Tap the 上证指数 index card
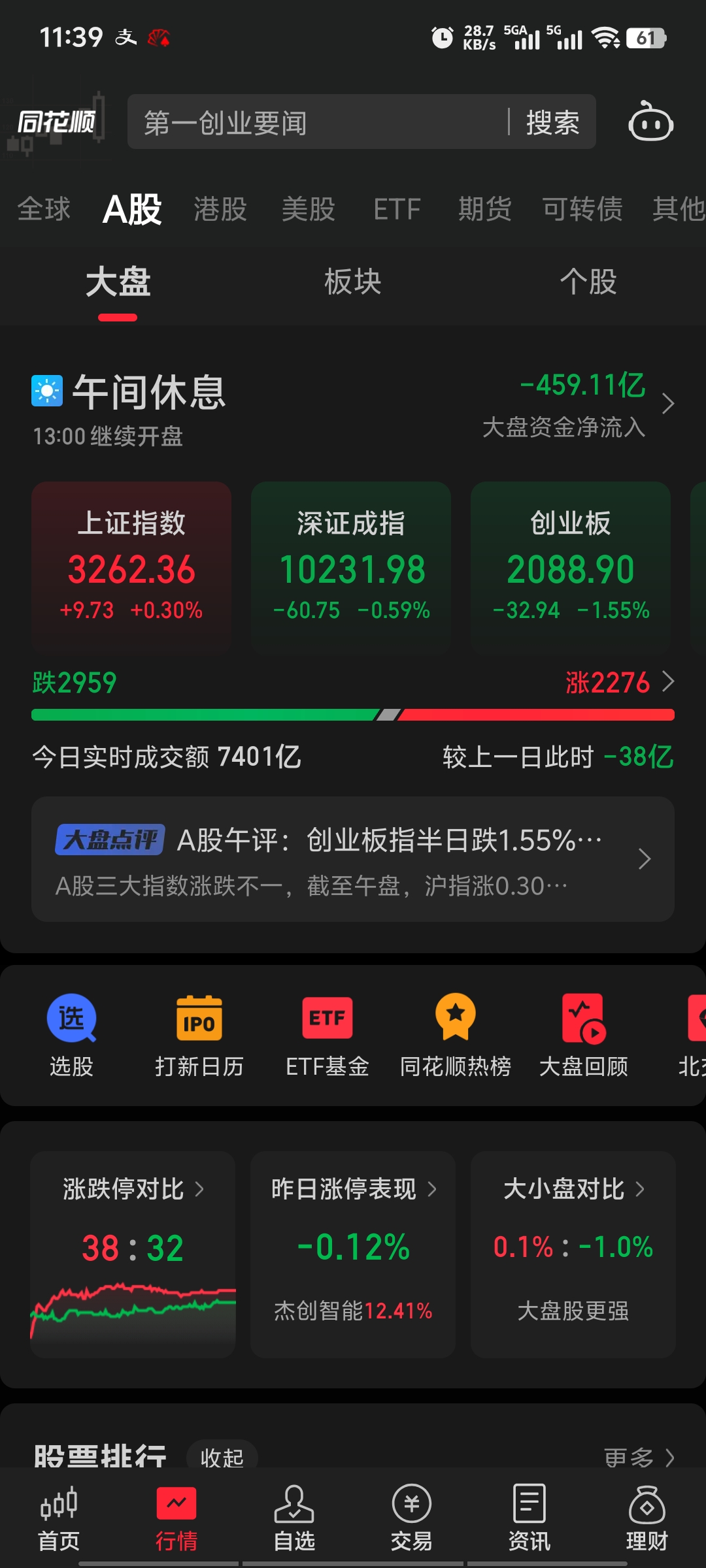This screenshot has width=706, height=1568. pos(131,565)
